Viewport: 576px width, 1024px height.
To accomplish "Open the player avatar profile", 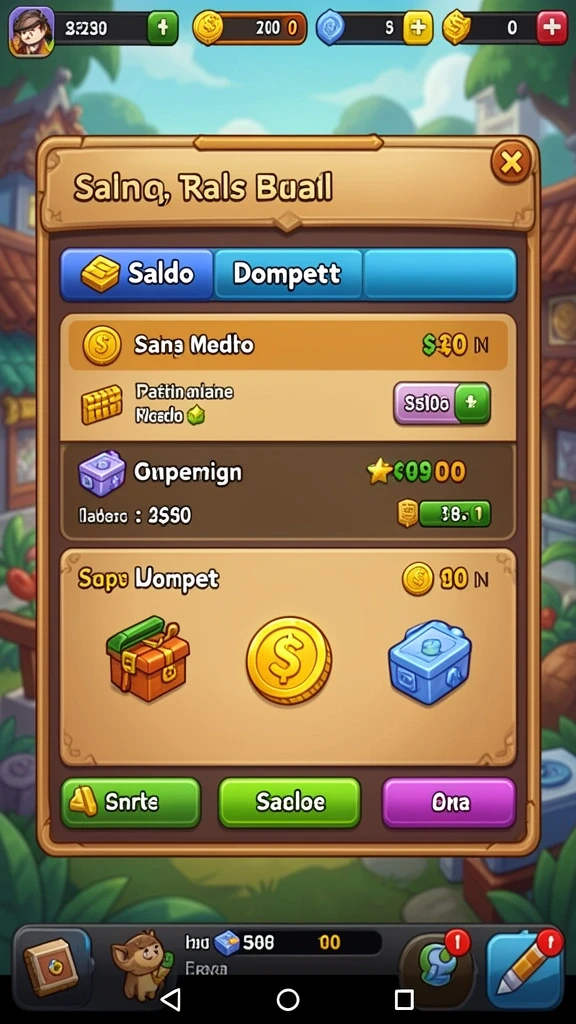I will coord(31,31).
